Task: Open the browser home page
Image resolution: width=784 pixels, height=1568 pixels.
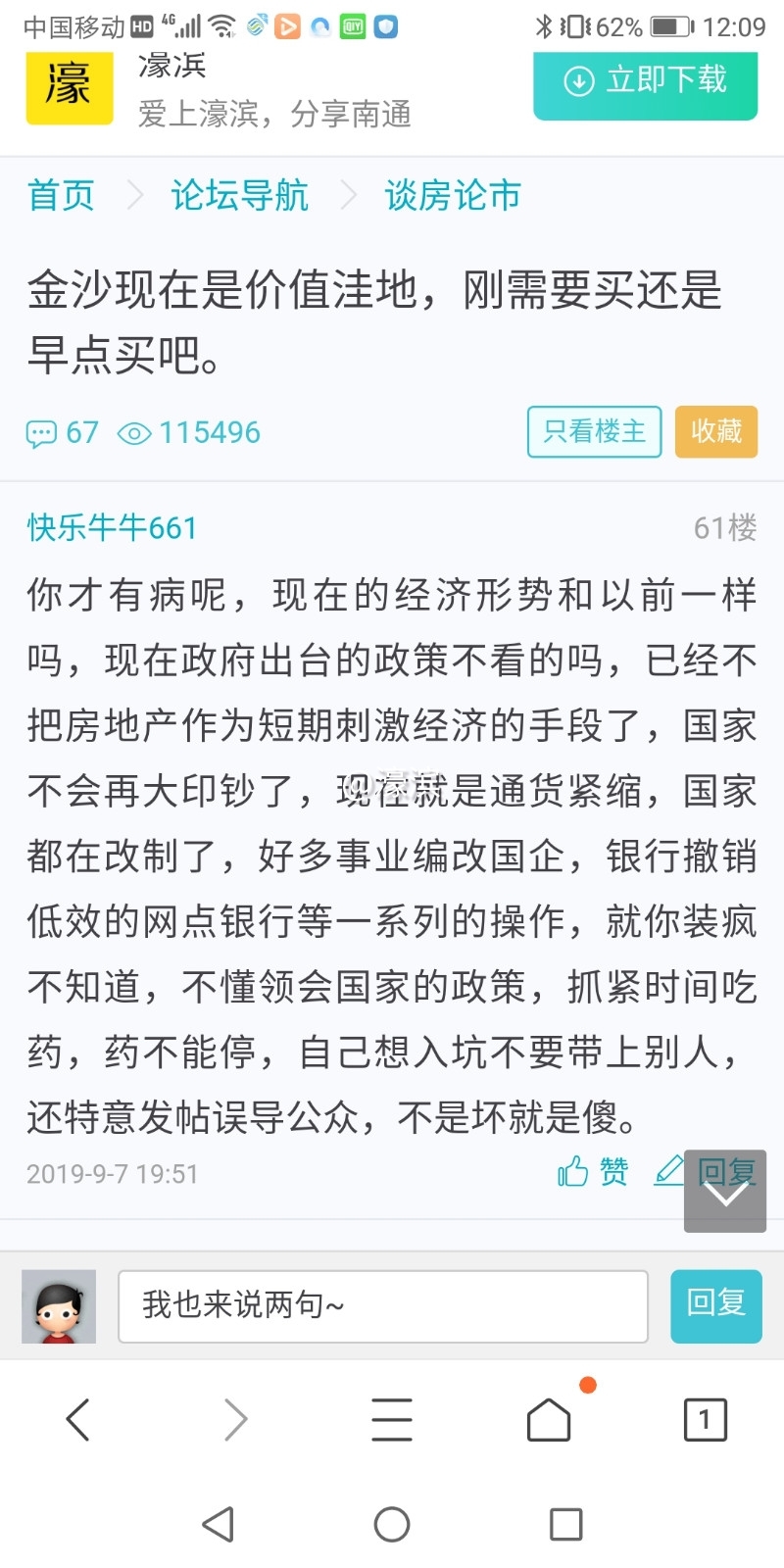Action: pyautogui.click(x=549, y=1419)
